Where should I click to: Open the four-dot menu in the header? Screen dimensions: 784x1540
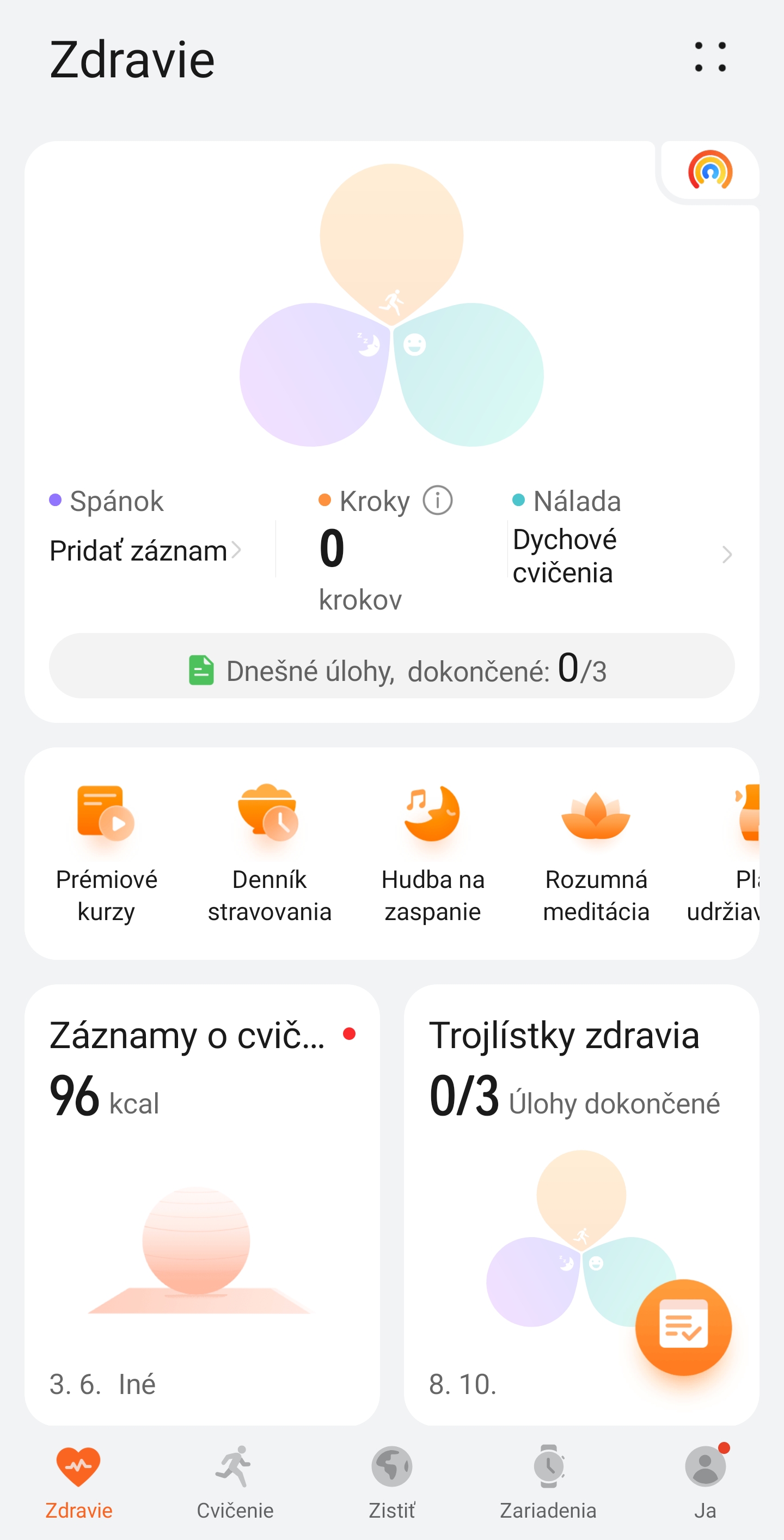[x=710, y=57]
